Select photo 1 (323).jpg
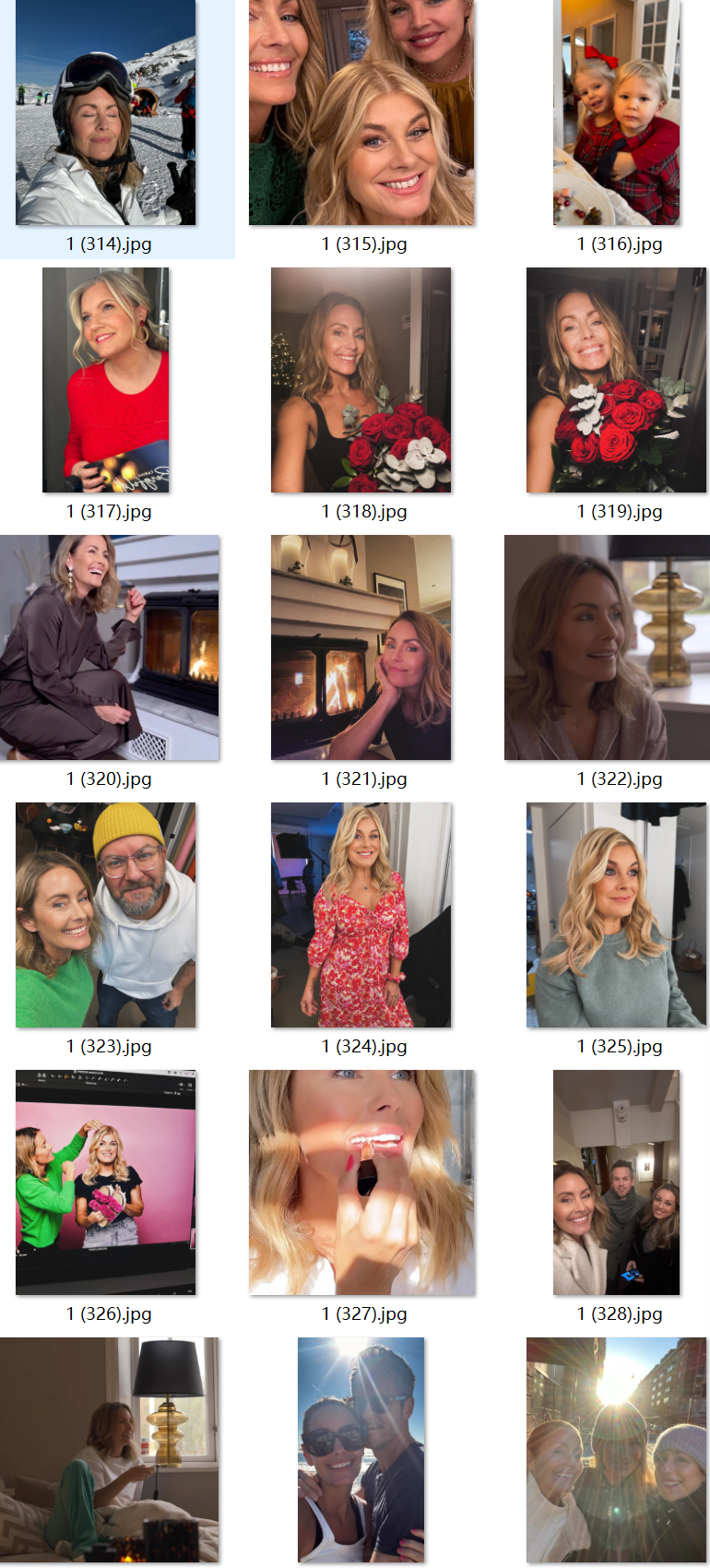Screen dimensions: 710x1568 point(106,915)
